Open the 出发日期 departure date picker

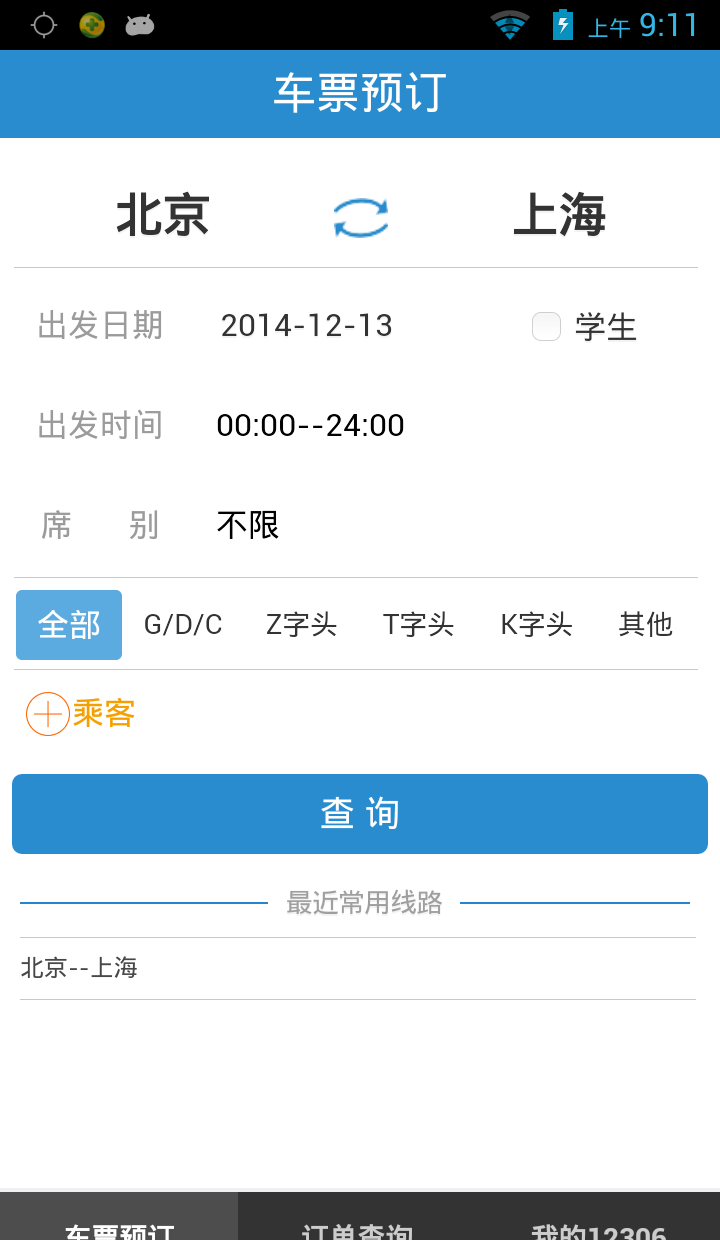(x=306, y=325)
